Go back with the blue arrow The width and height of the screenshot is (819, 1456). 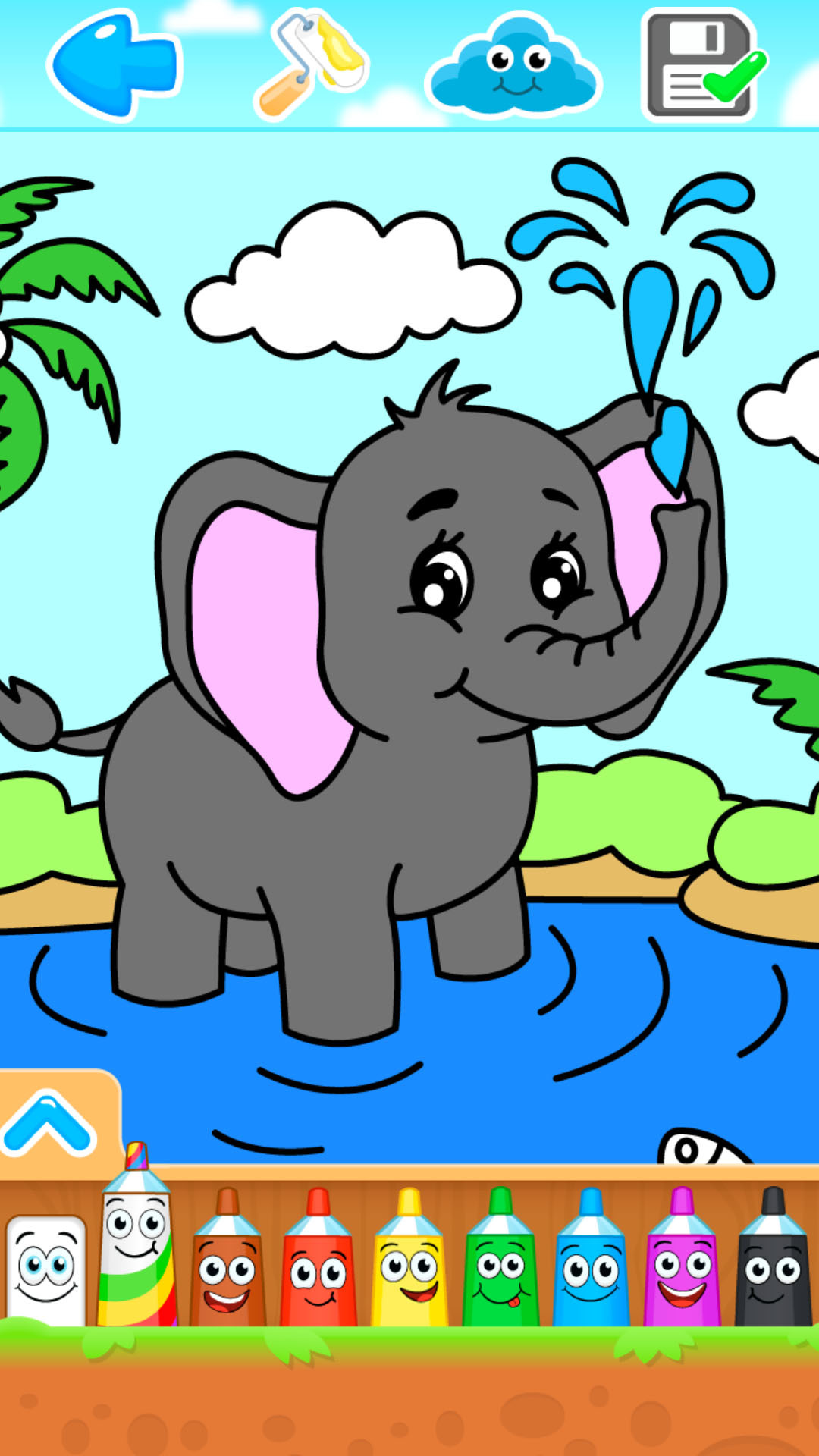point(114,64)
